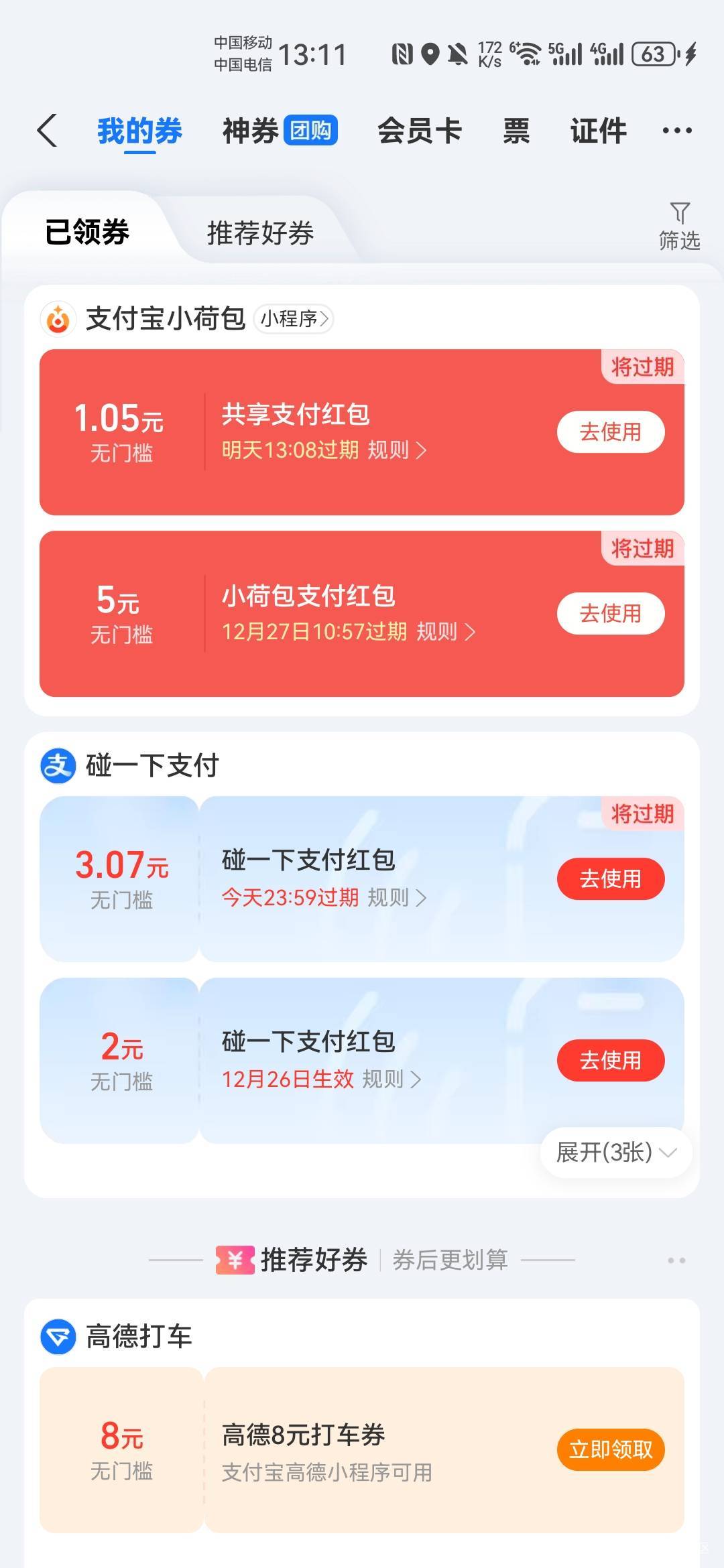
Task: View 规则 of the coupon effective 12月26日
Action: pyautogui.click(x=391, y=1079)
